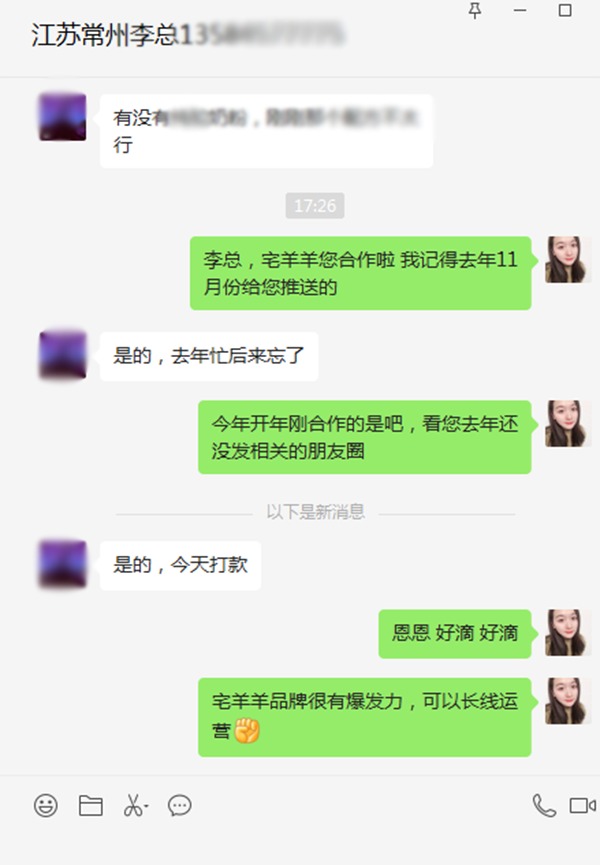Image resolution: width=600 pixels, height=865 pixels.
Task: Open chat history bubble icon
Action: [180, 805]
